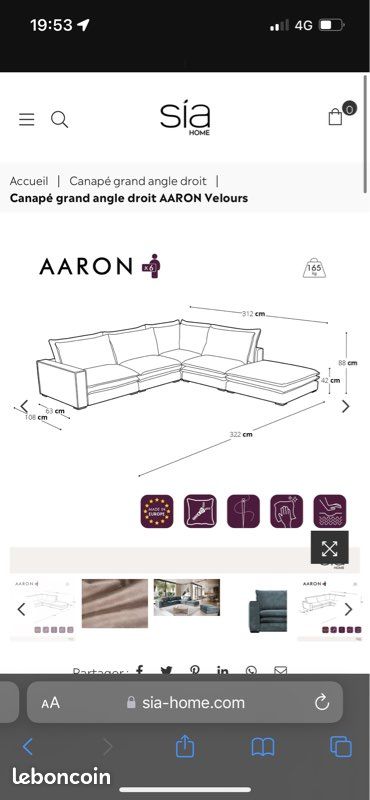Select the living room photo thumbnail
370x800 pixels.
187,597
